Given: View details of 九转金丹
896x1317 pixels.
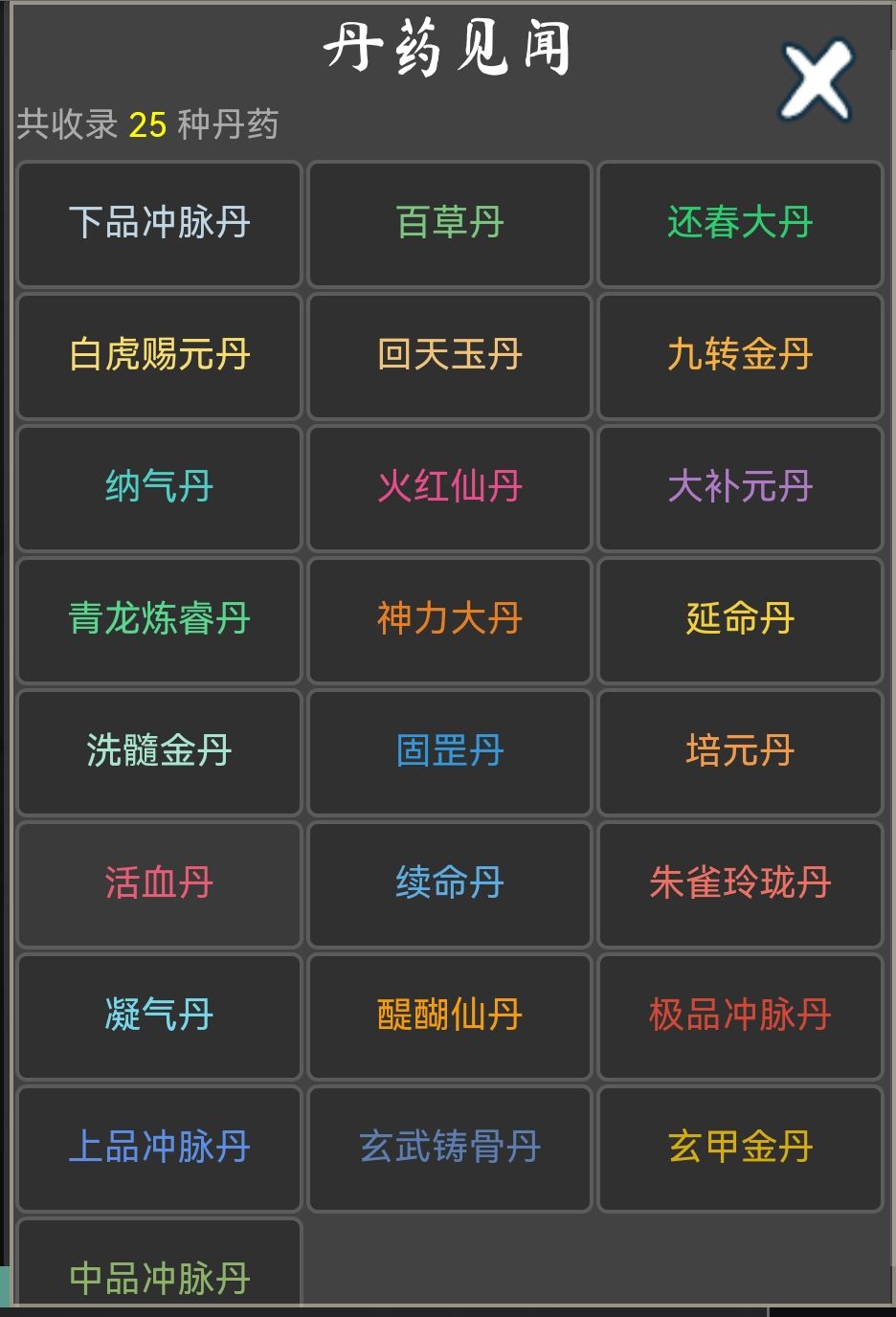Looking at the screenshot, I should point(740,356).
